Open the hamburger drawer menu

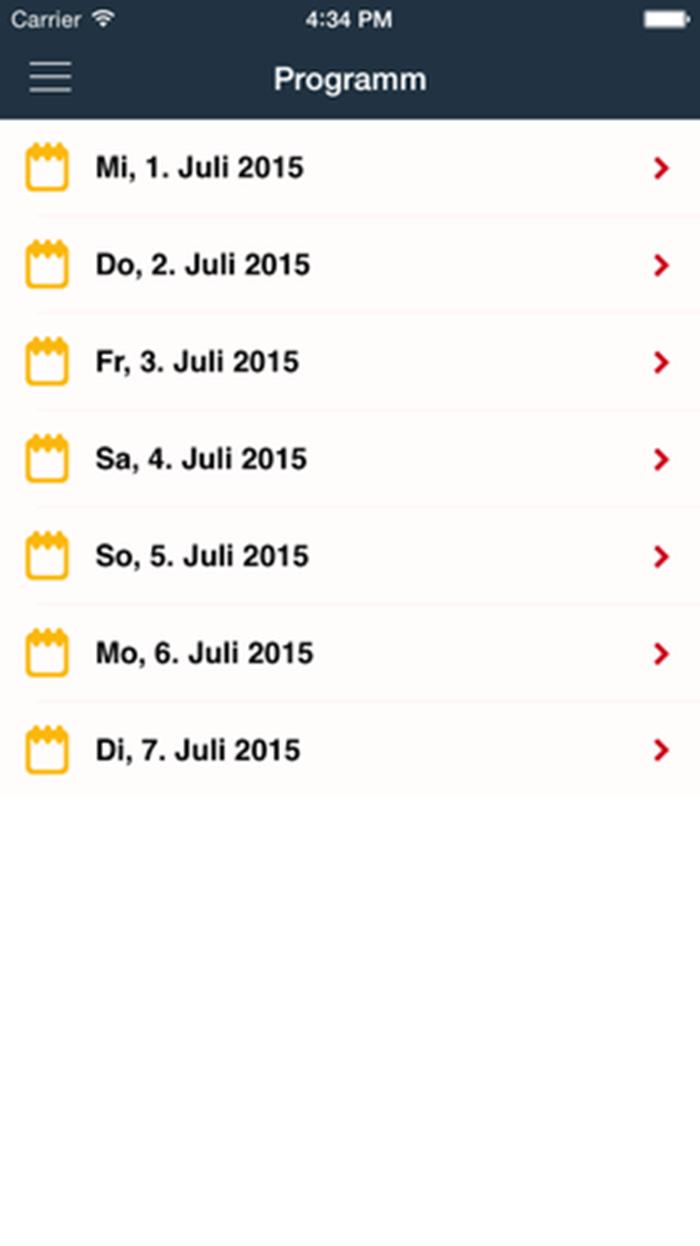coord(50,78)
